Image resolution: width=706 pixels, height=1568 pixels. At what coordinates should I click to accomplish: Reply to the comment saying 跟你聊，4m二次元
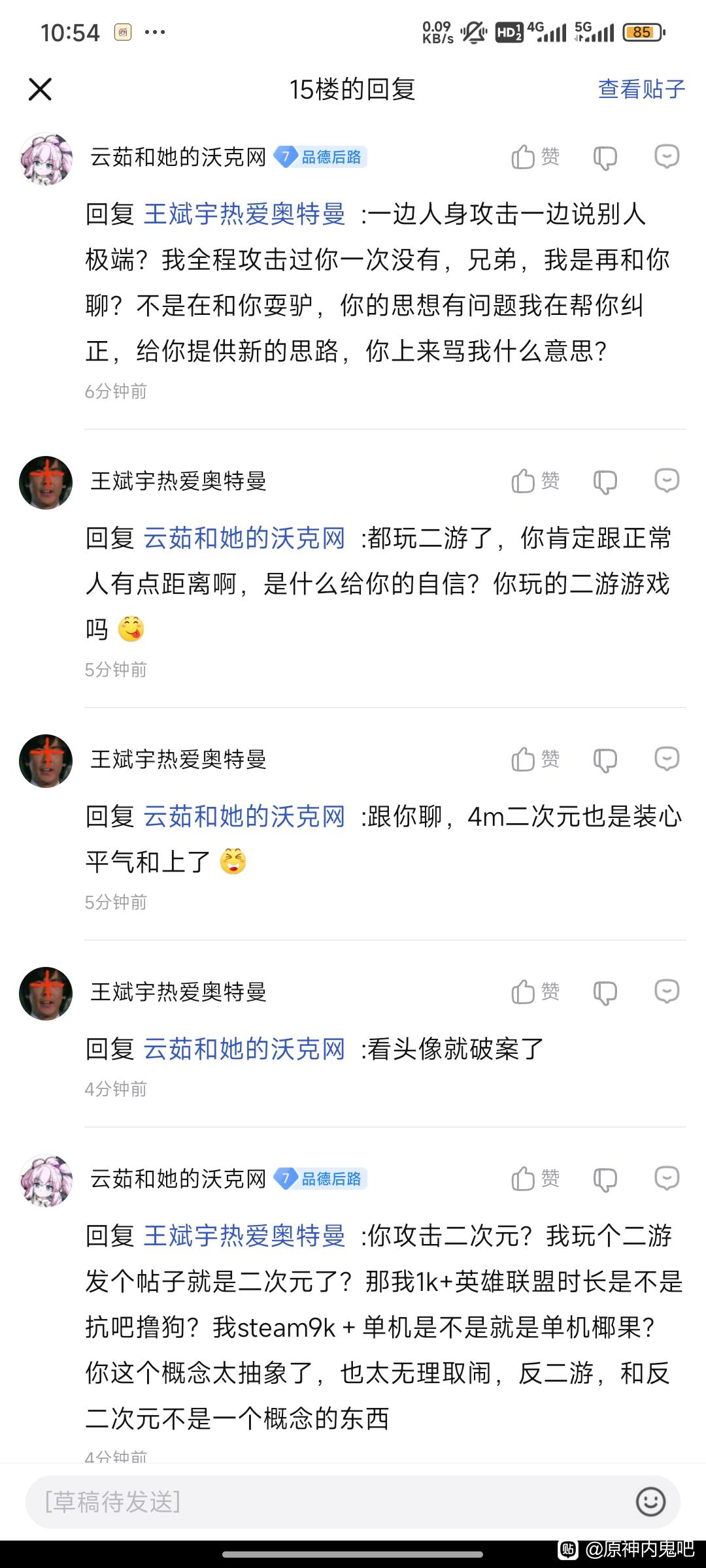667,759
